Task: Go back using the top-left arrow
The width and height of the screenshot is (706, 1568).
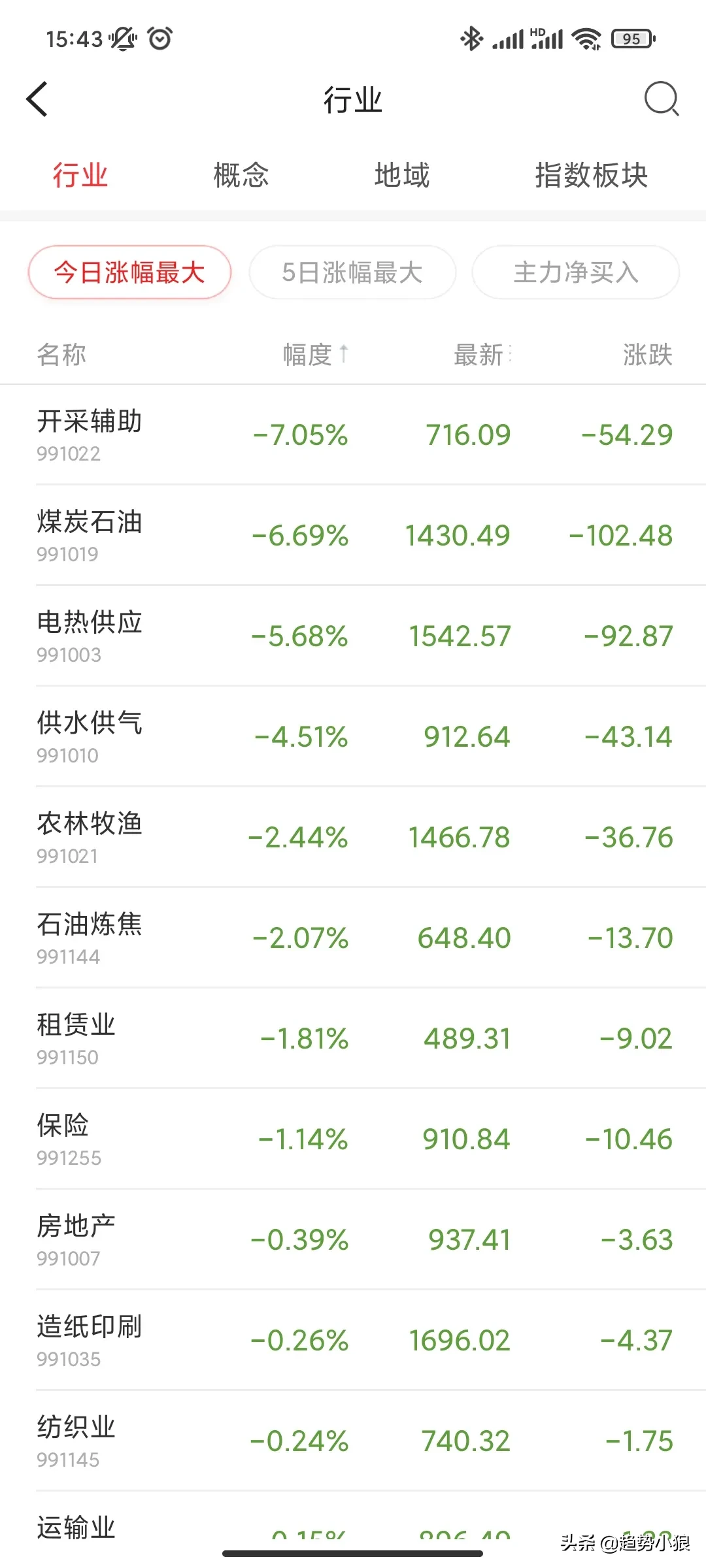Action: coord(38,99)
